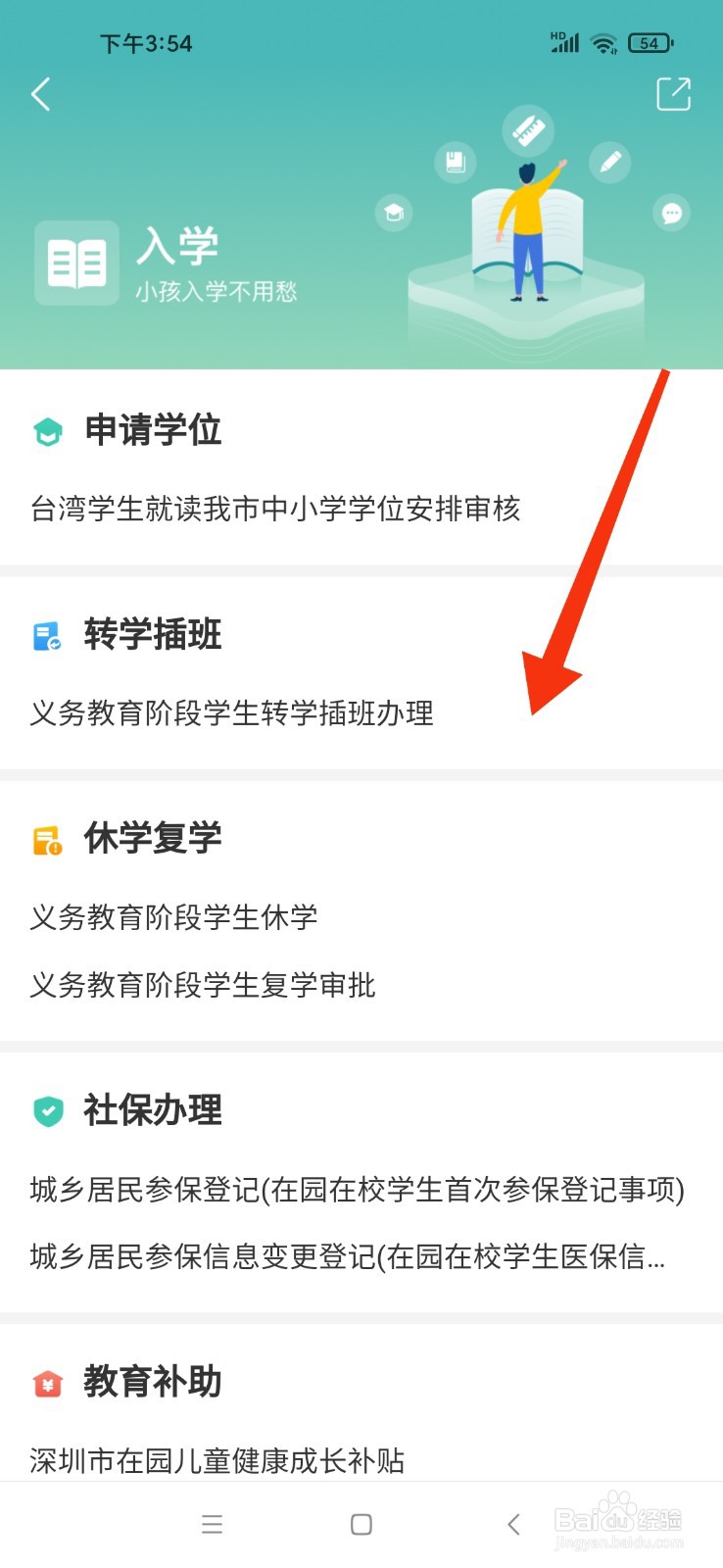Screen dimensions: 723x1568
Task: Click 城乡居民参保登记 entry
Action: coord(355,1193)
